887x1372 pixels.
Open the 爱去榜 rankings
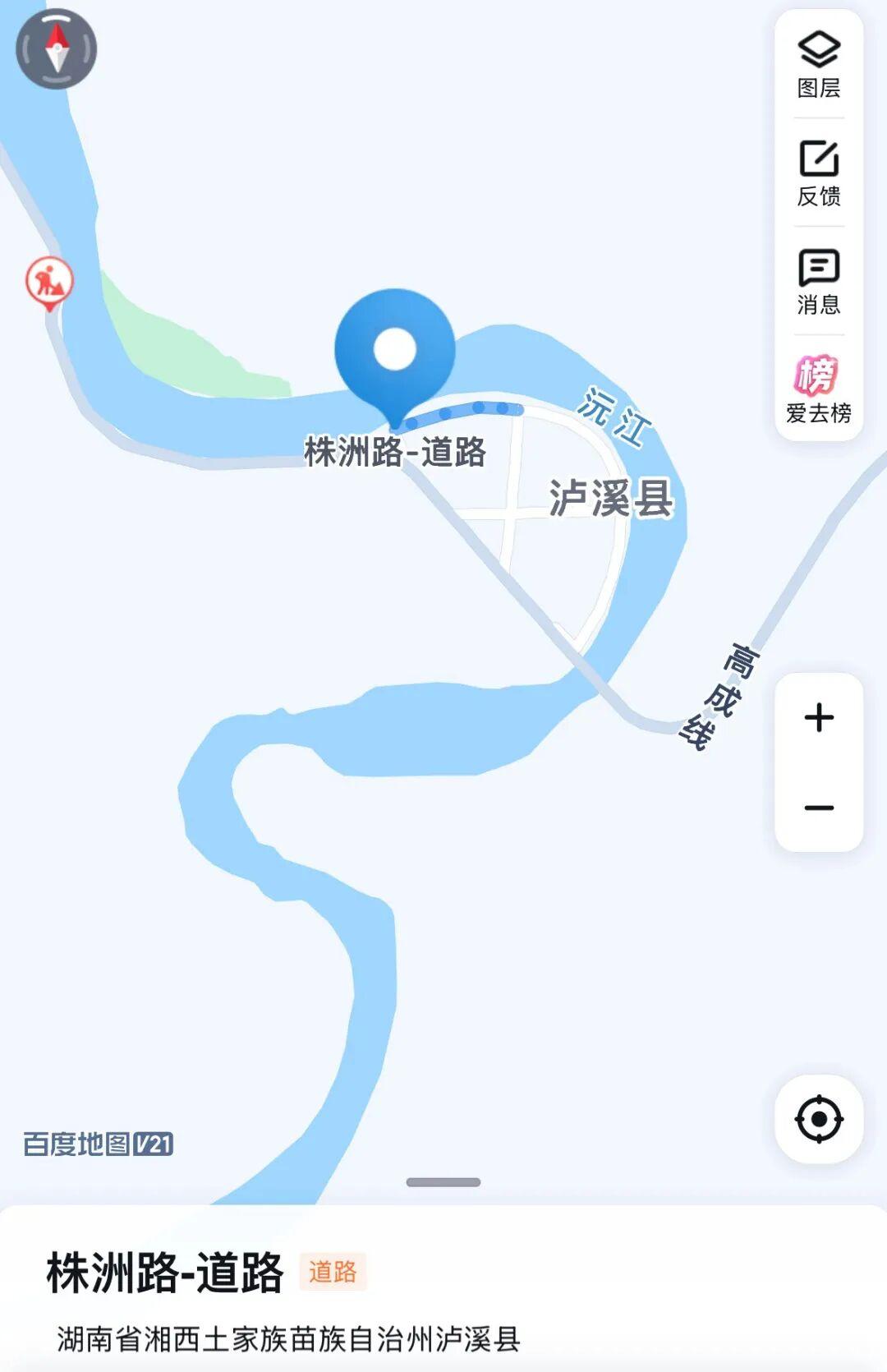tap(819, 389)
